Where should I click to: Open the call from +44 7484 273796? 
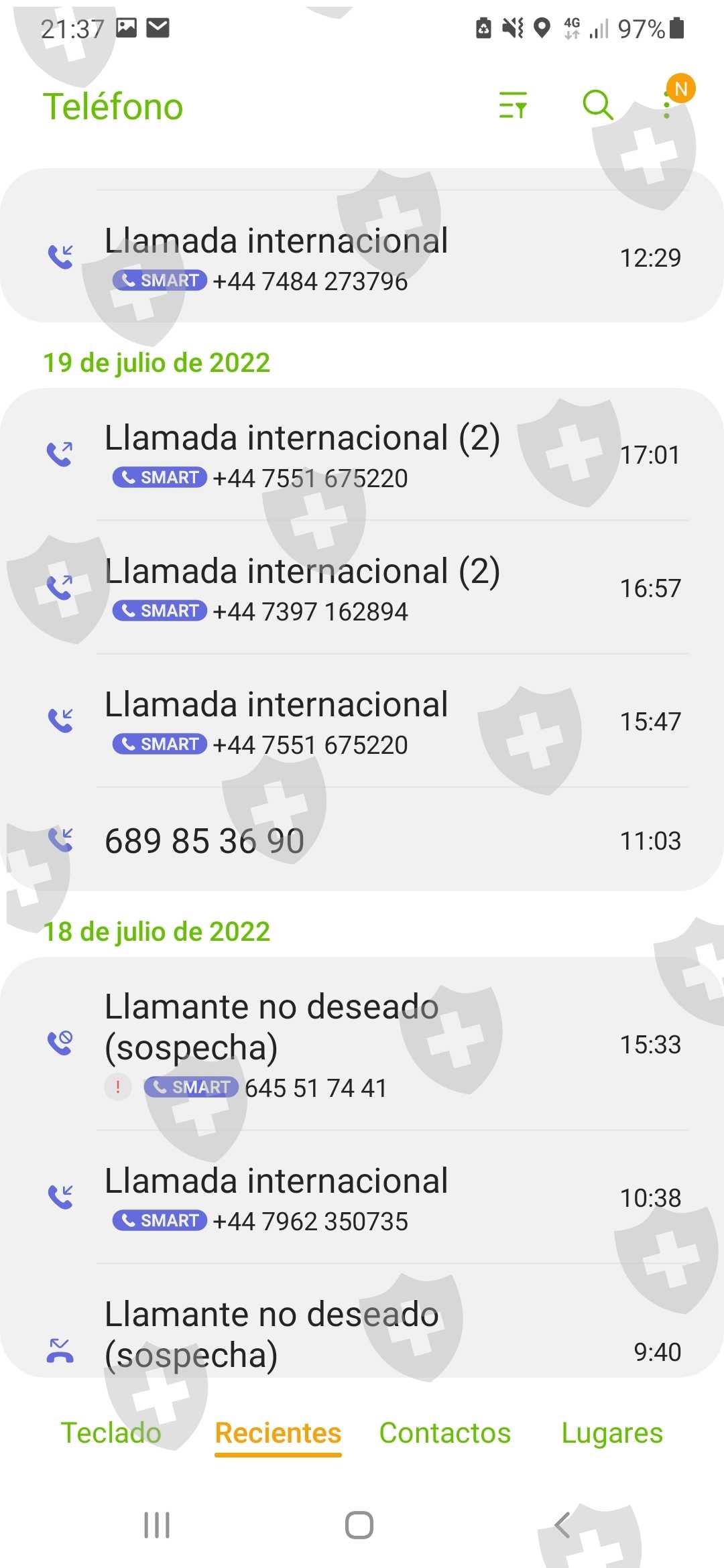click(362, 258)
